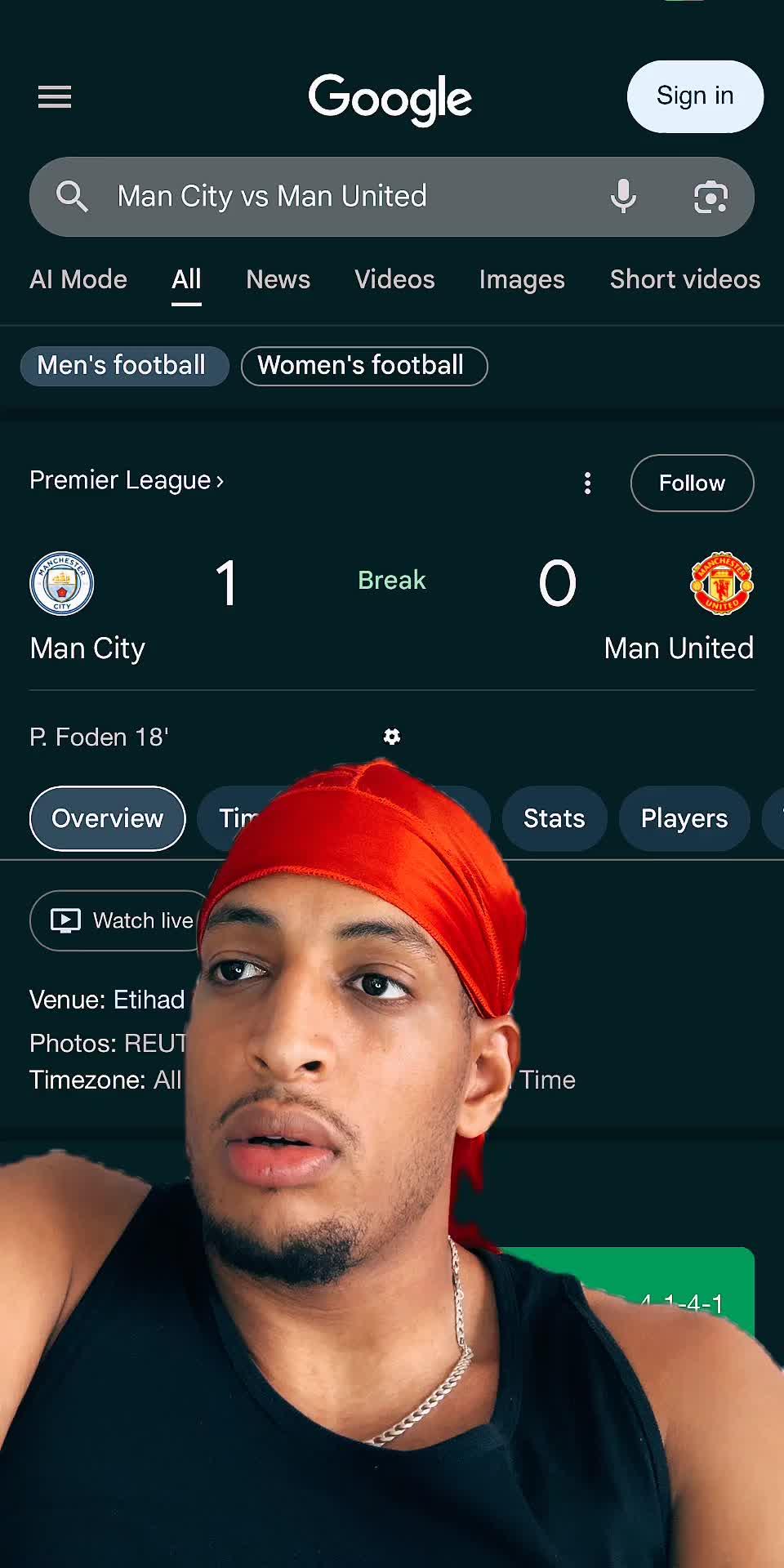The width and height of the screenshot is (784, 1568).
Task: Switch to AI Mode
Action: [x=78, y=279]
